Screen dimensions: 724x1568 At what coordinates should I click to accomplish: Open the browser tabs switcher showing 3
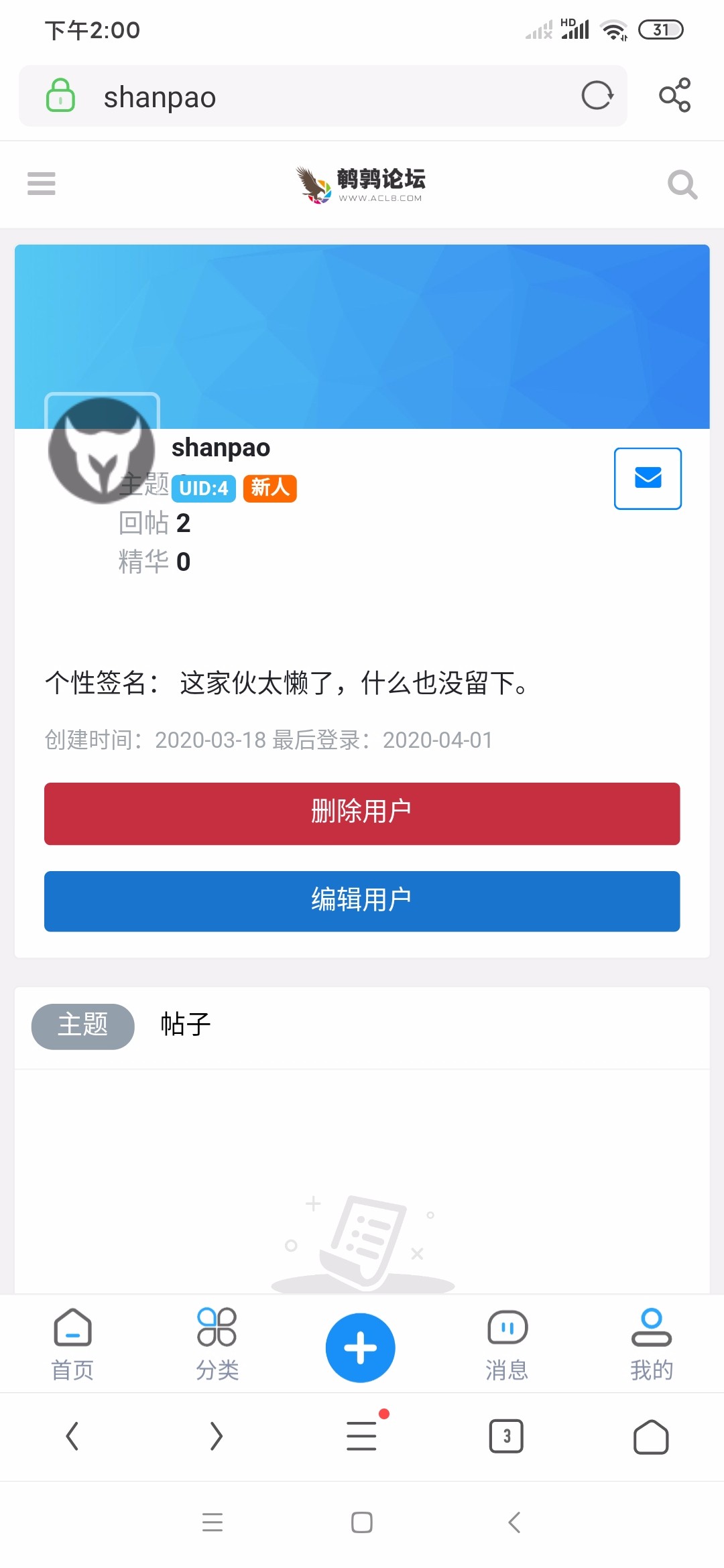(506, 1436)
